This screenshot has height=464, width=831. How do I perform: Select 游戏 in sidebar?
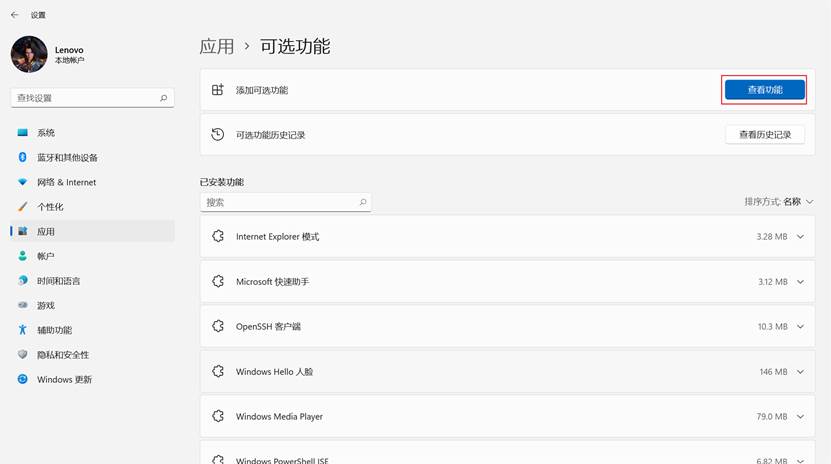tap(46, 305)
